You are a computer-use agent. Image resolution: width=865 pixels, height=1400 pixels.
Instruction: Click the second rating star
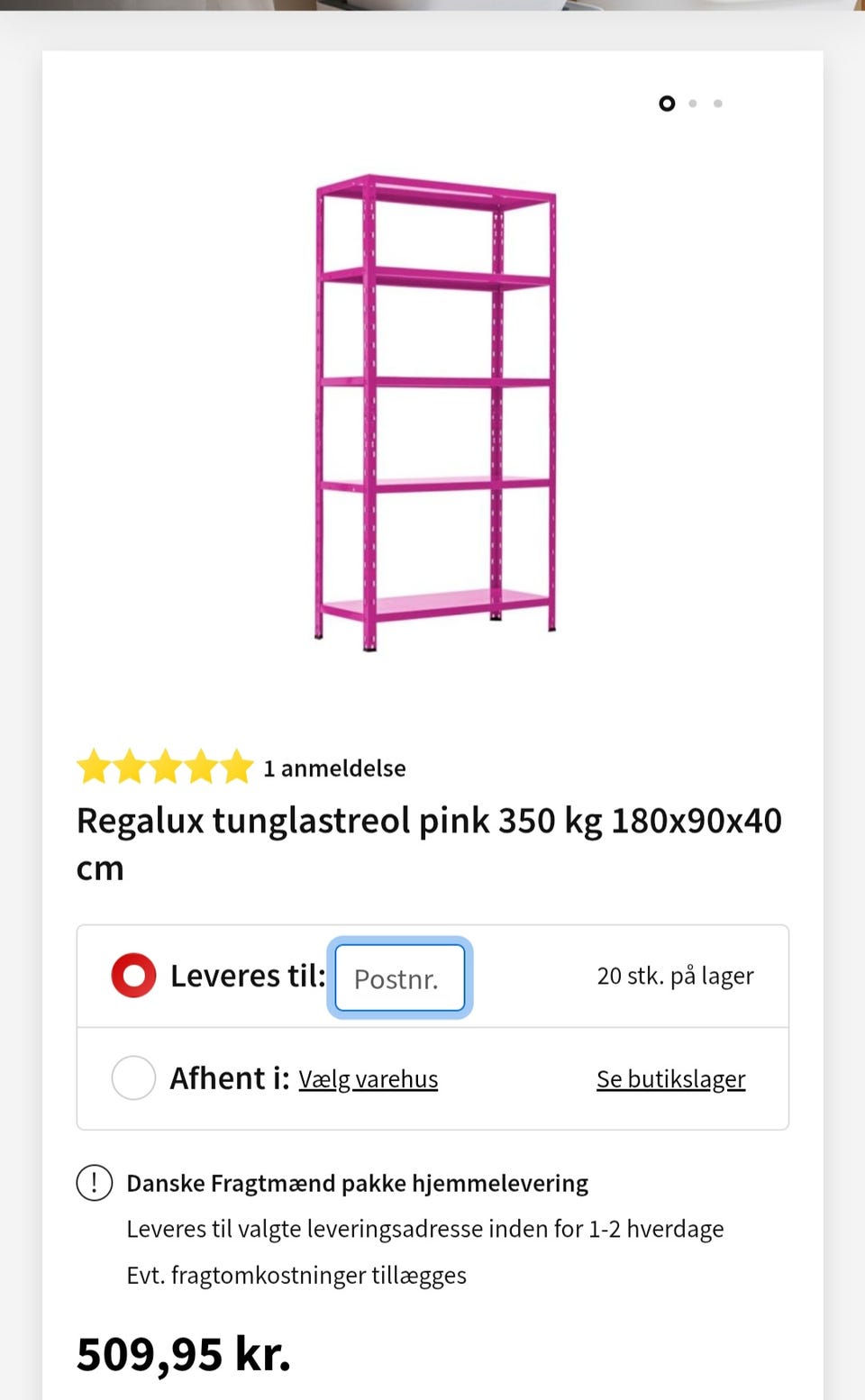(130, 767)
